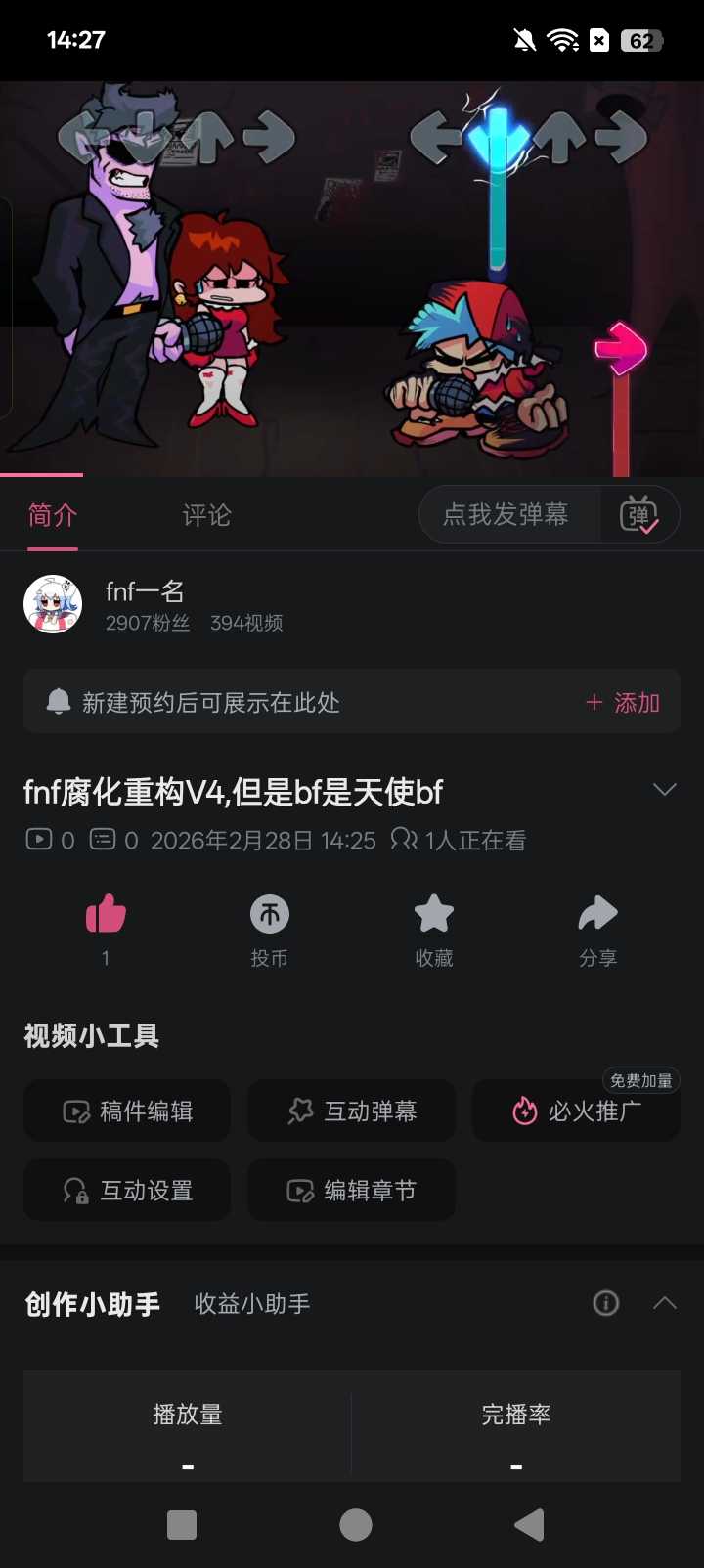Open the info icon beside 收益小助手
This screenshot has width=704, height=1568.
(x=606, y=1303)
